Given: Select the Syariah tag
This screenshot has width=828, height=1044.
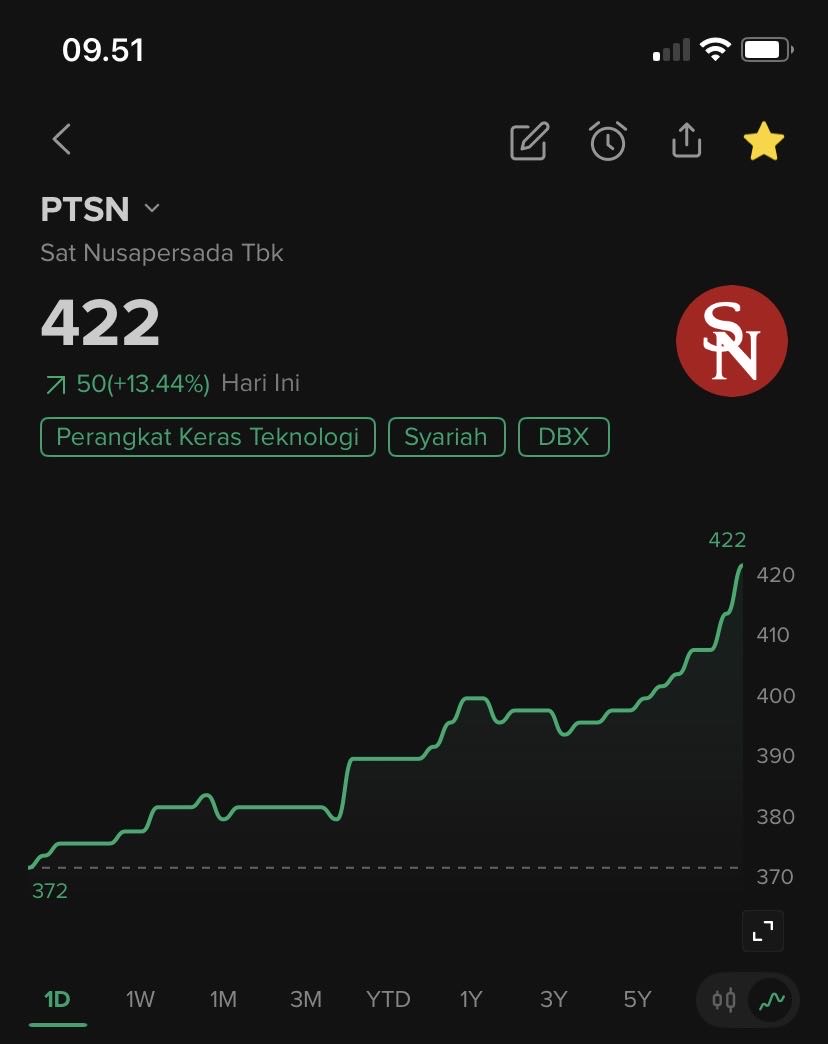Looking at the screenshot, I should coord(446,437).
